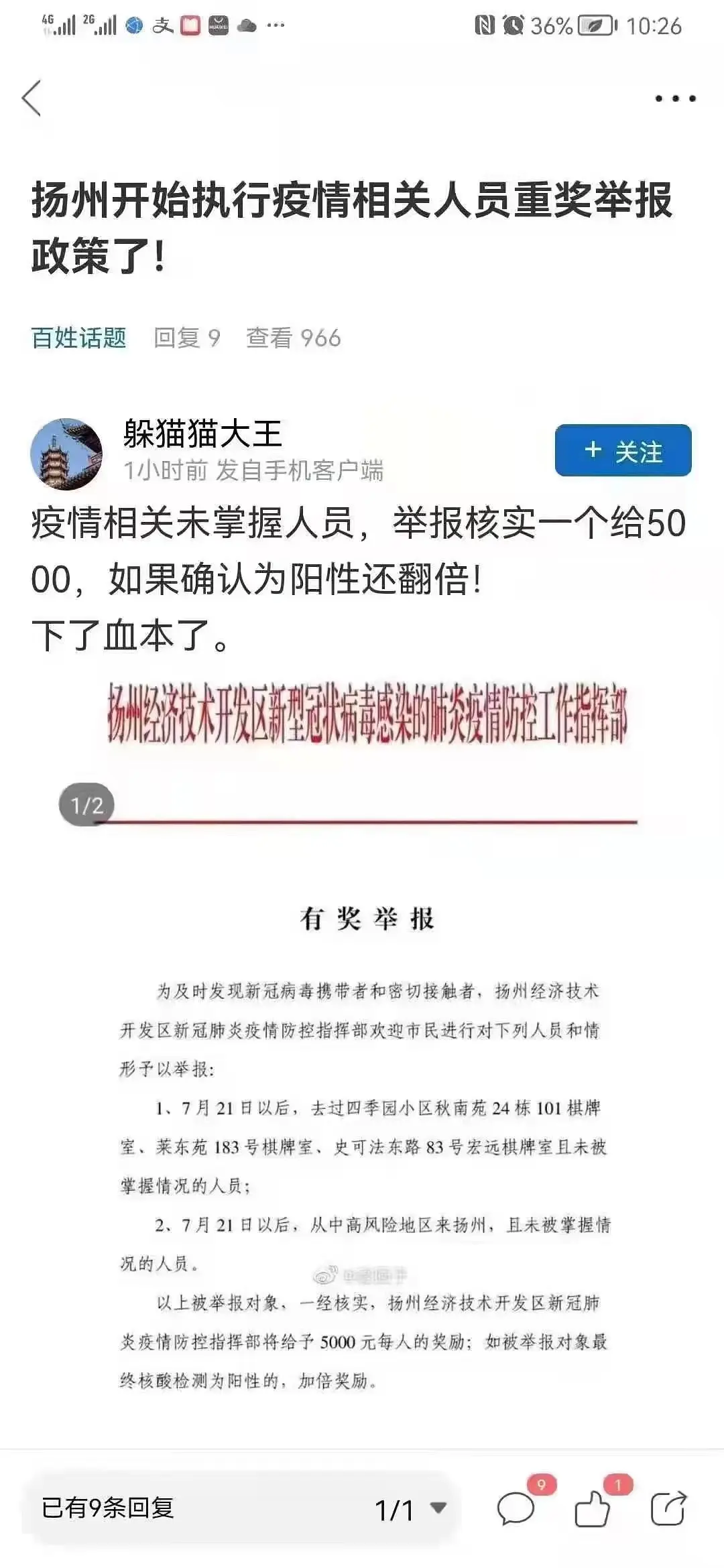Expand the 1/1 page selector dropdown
This screenshot has height=1568, width=724.
point(410,1509)
